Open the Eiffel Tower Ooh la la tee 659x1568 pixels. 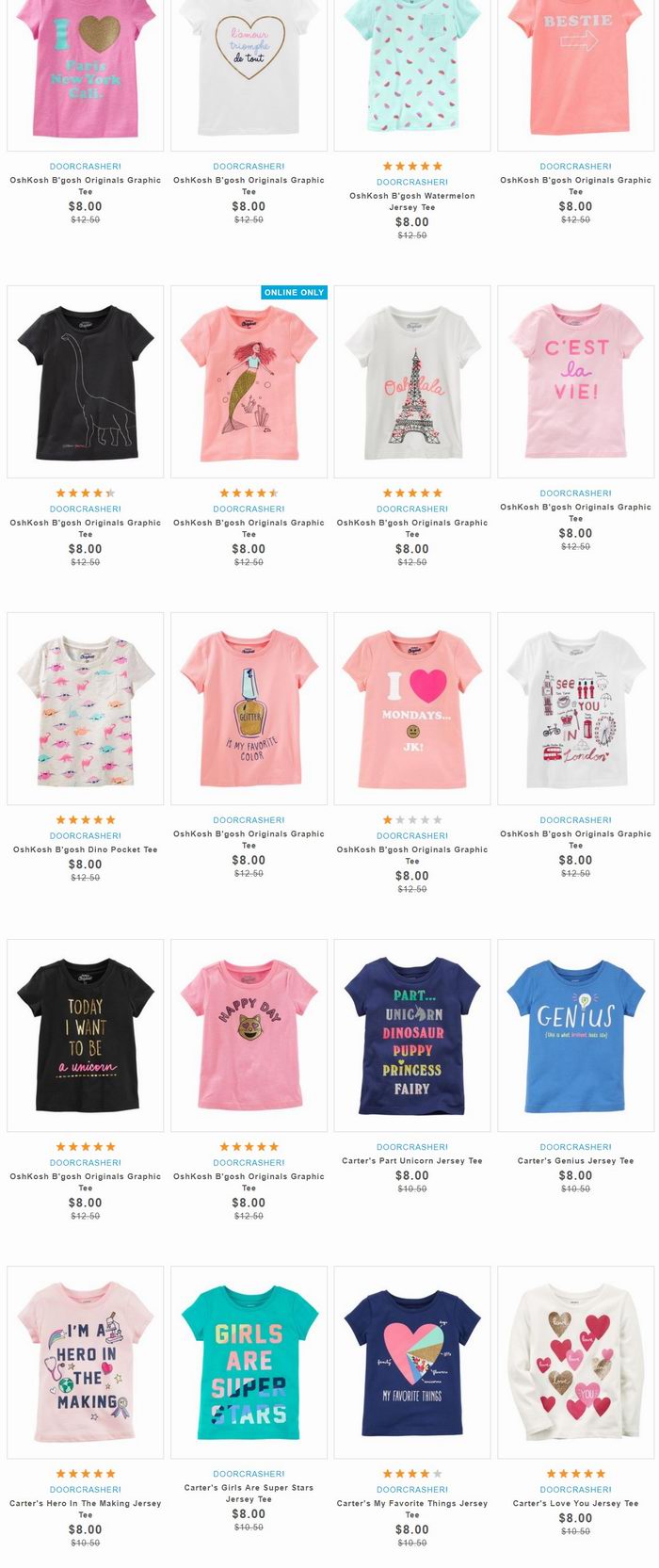[411, 381]
